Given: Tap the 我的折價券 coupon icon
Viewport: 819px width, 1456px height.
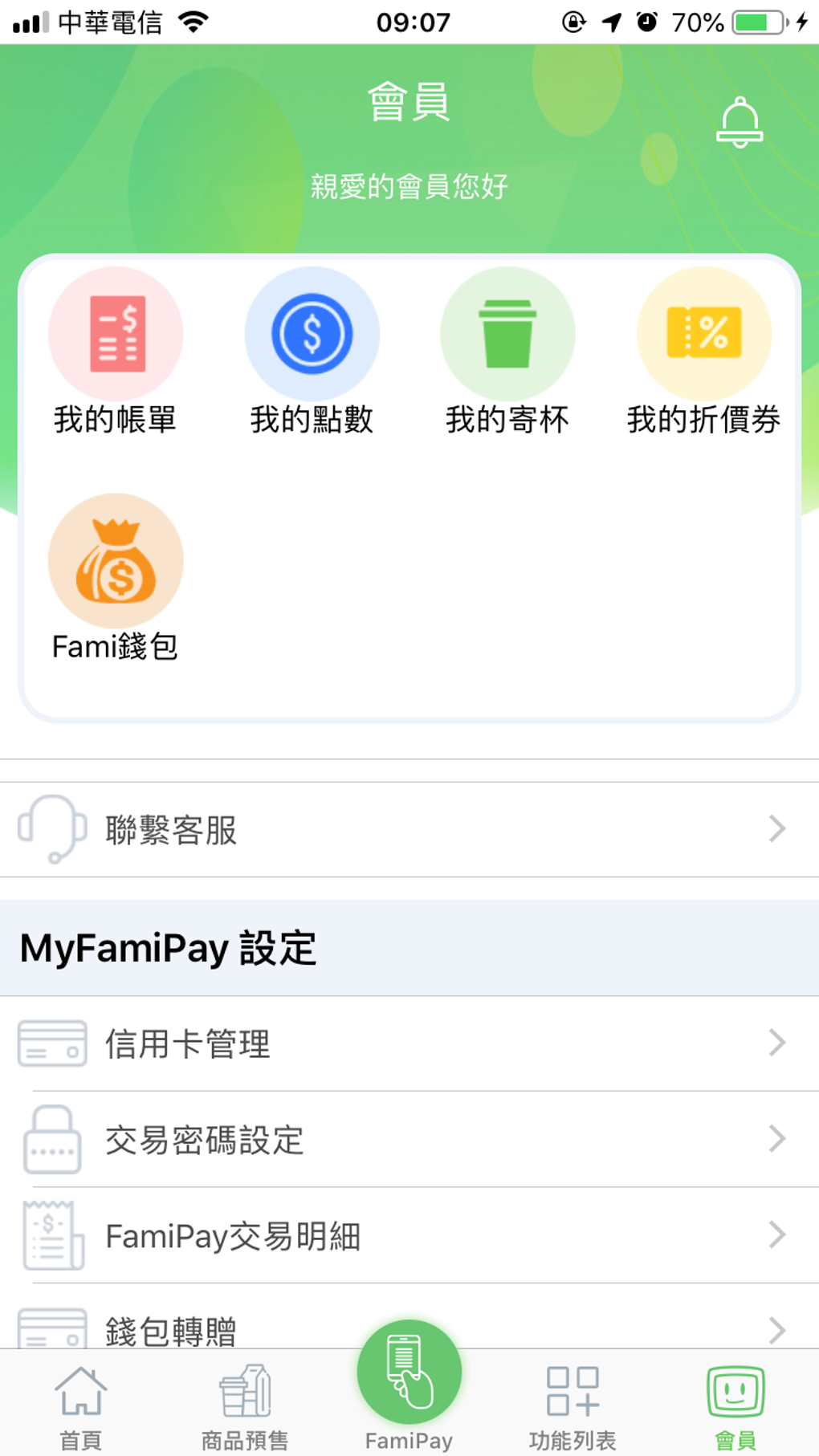Looking at the screenshot, I should 703,333.
